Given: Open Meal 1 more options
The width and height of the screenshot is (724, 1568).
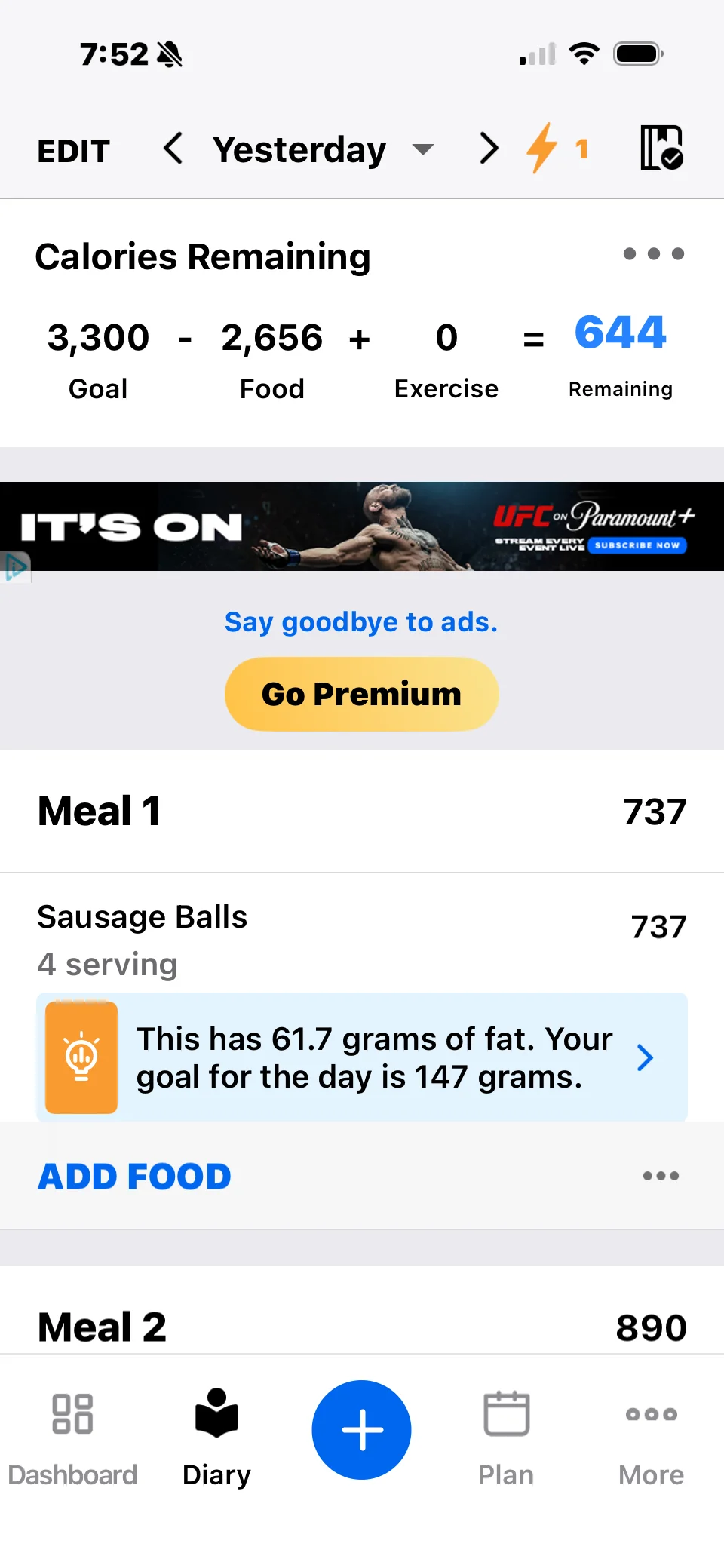Looking at the screenshot, I should pos(661,1176).
